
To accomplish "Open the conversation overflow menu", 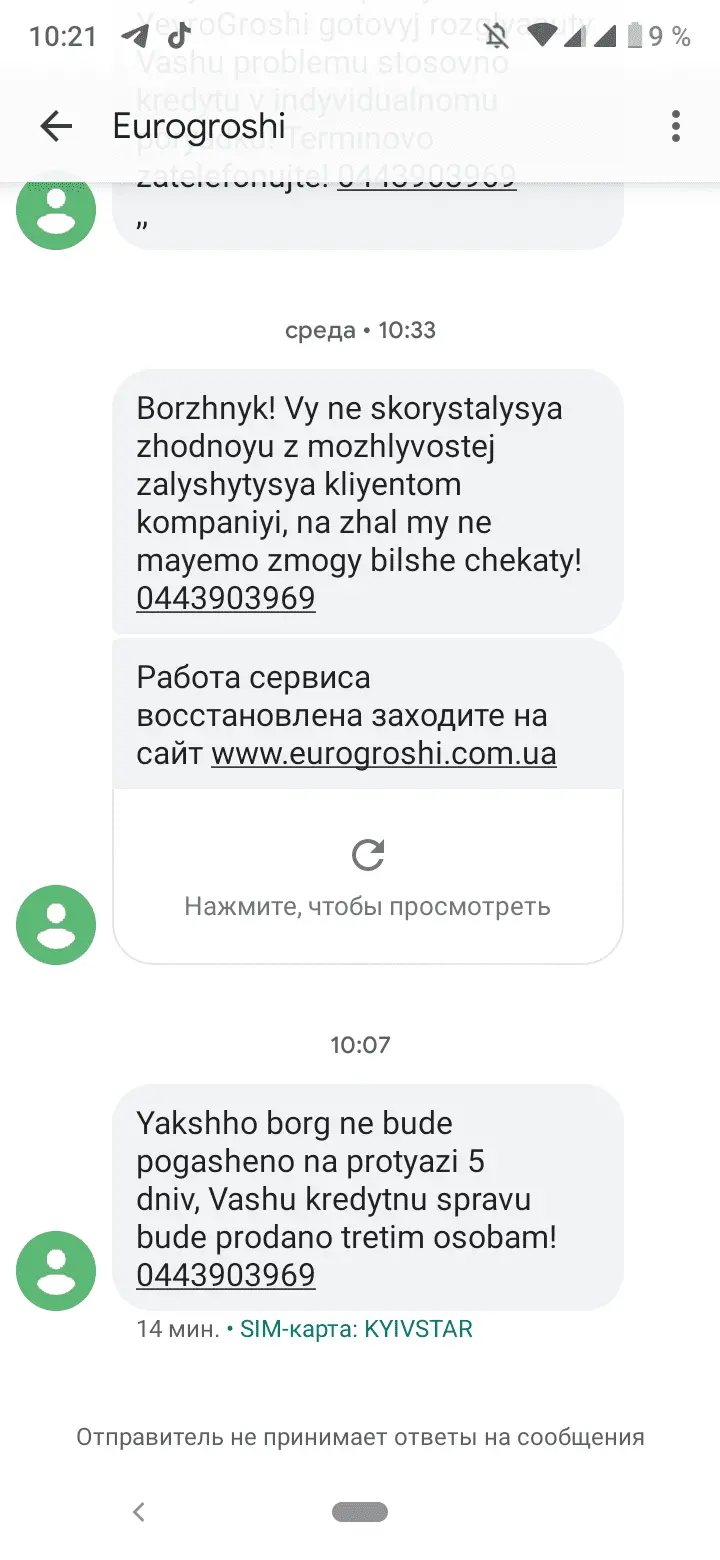I will tap(676, 126).
